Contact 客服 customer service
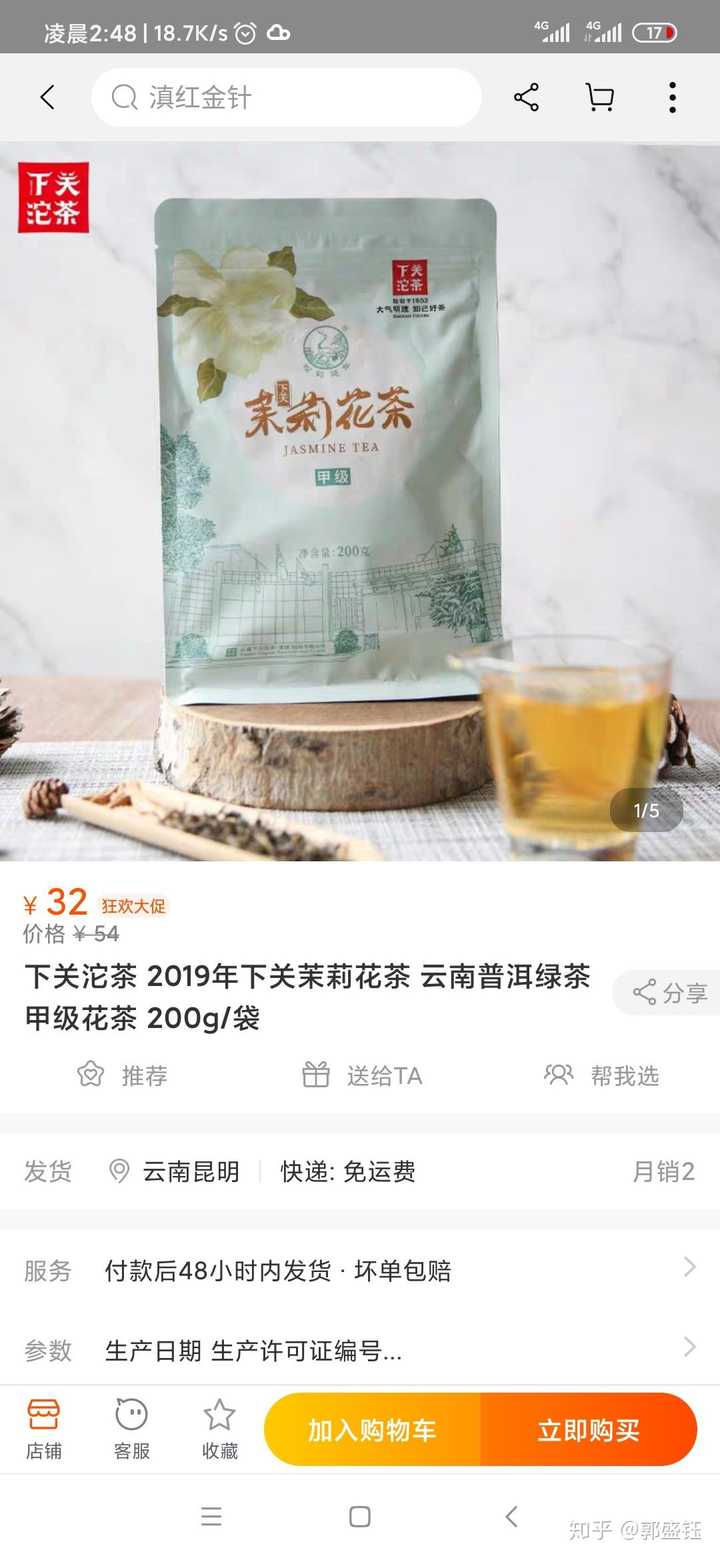 click(131, 1430)
